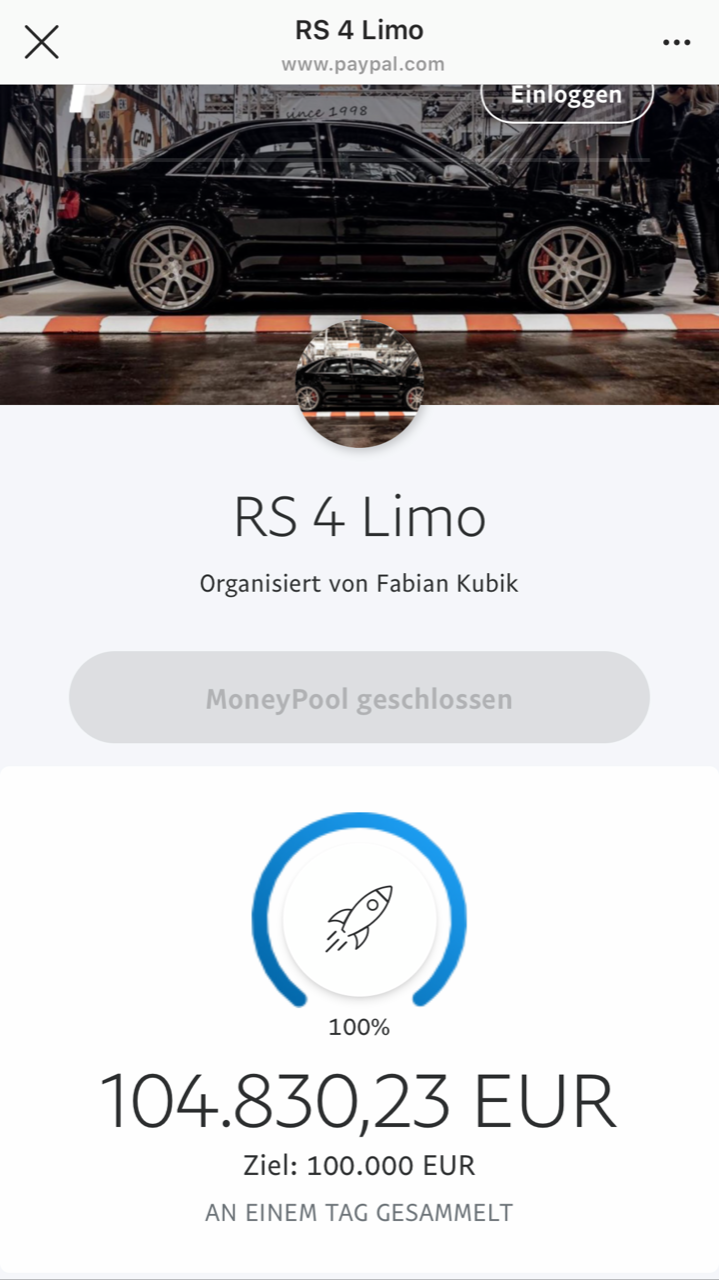Open the three-dot overflow menu
719x1280 pixels.
coord(677,43)
